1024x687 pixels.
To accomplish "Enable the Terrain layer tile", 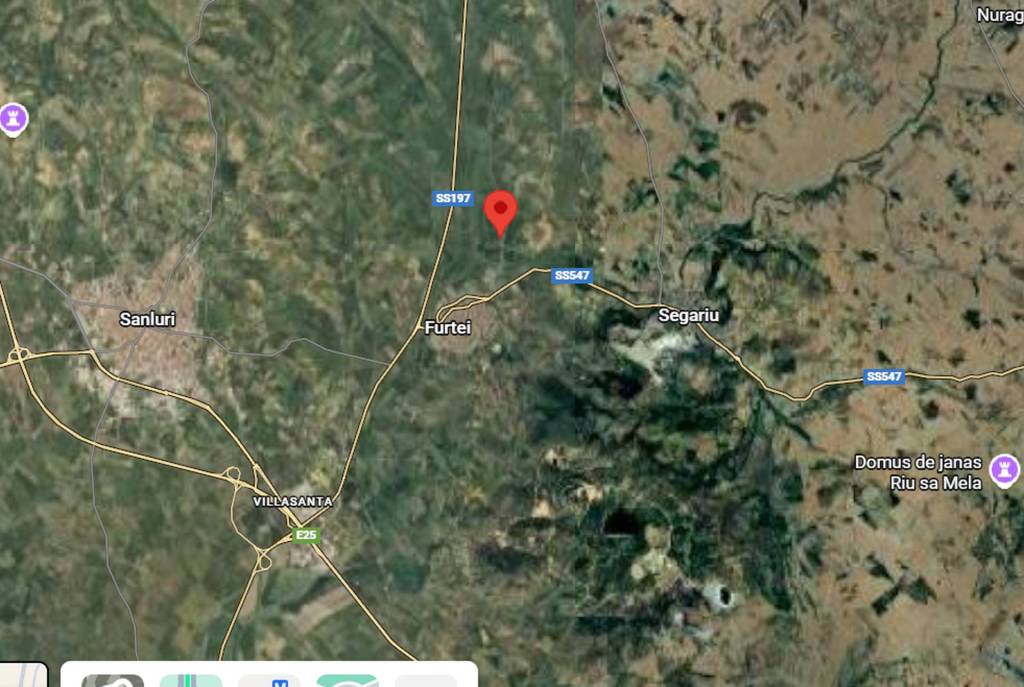I will click(112, 680).
